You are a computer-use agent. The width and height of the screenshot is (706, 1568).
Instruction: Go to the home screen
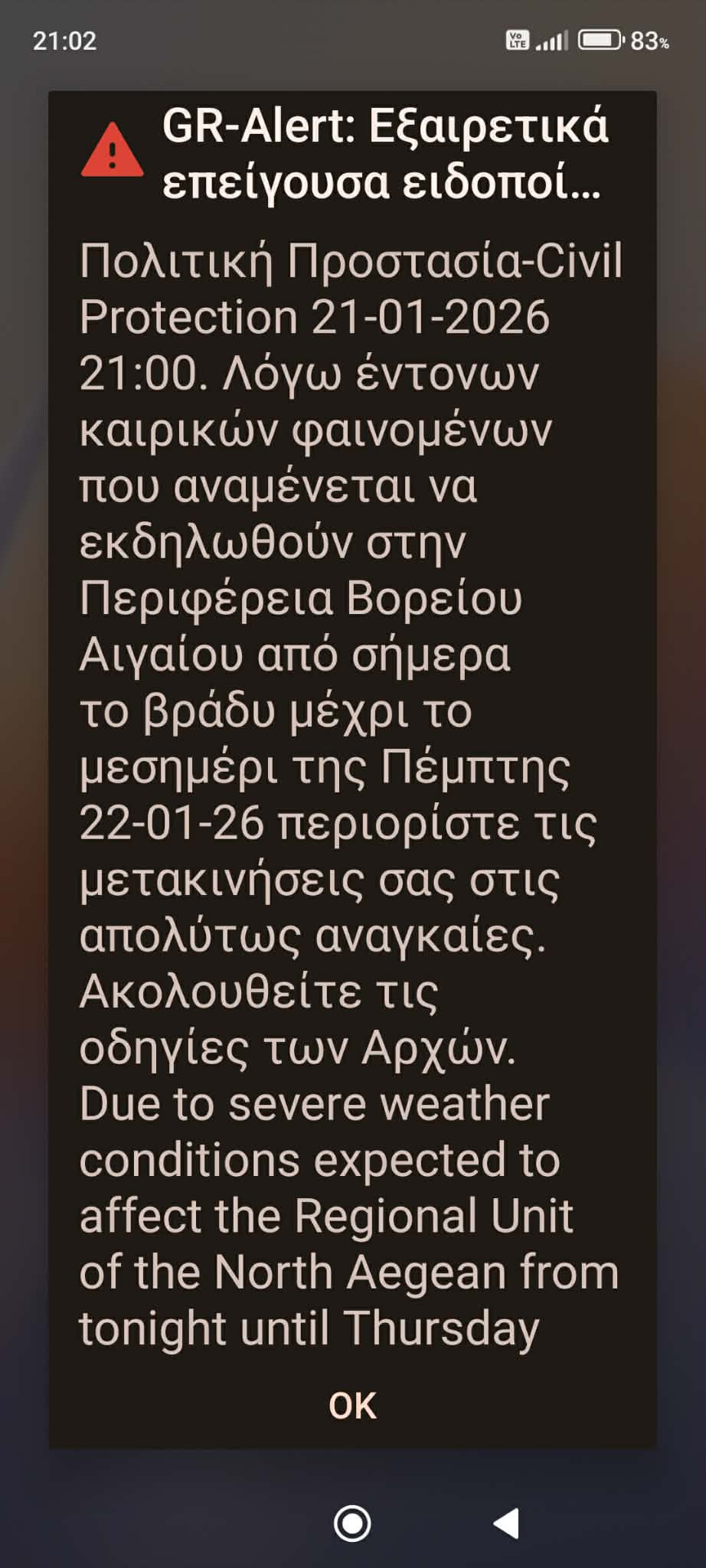[x=352, y=1523]
